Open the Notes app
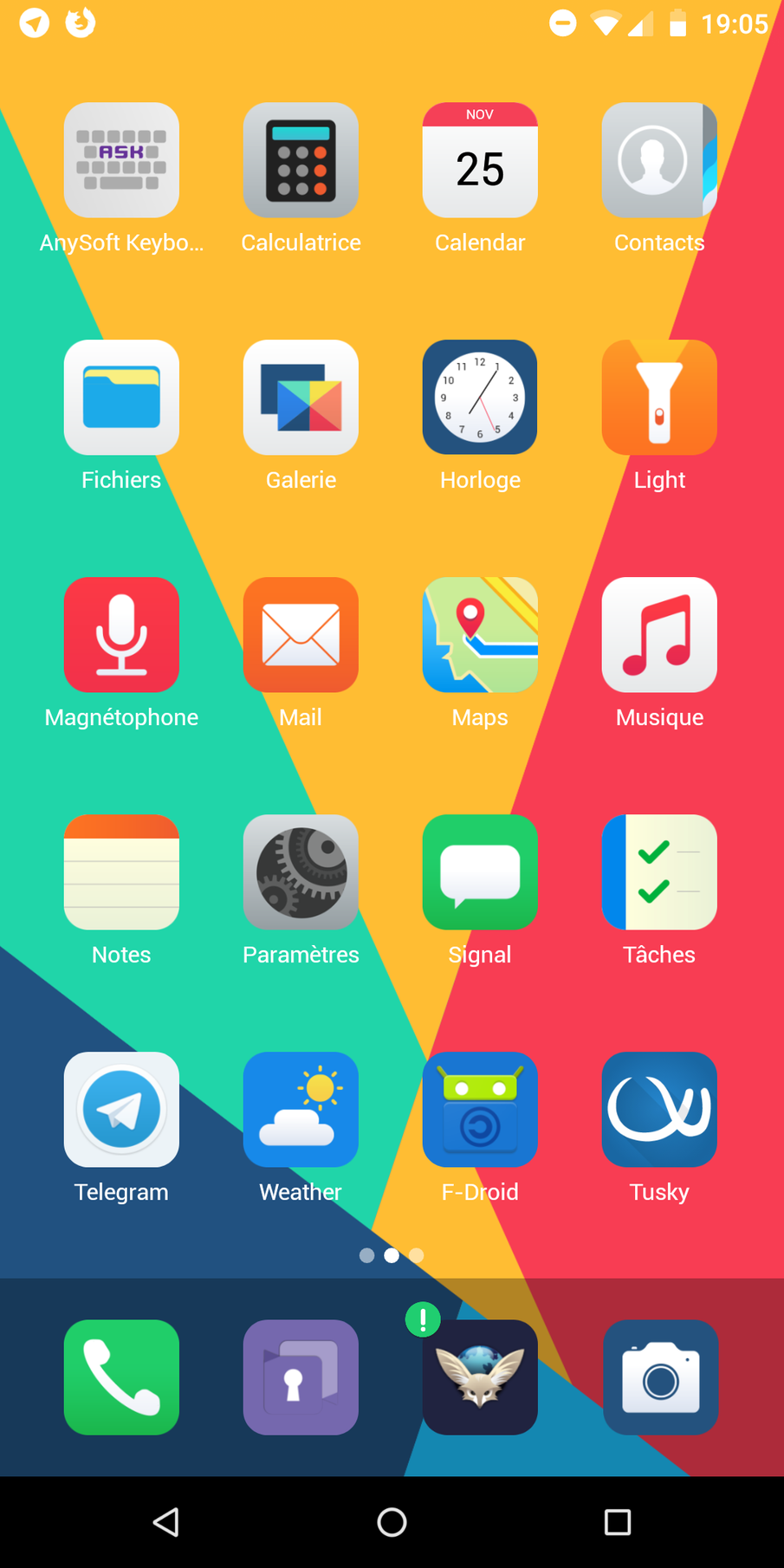This screenshot has width=784, height=1568. click(x=121, y=872)
